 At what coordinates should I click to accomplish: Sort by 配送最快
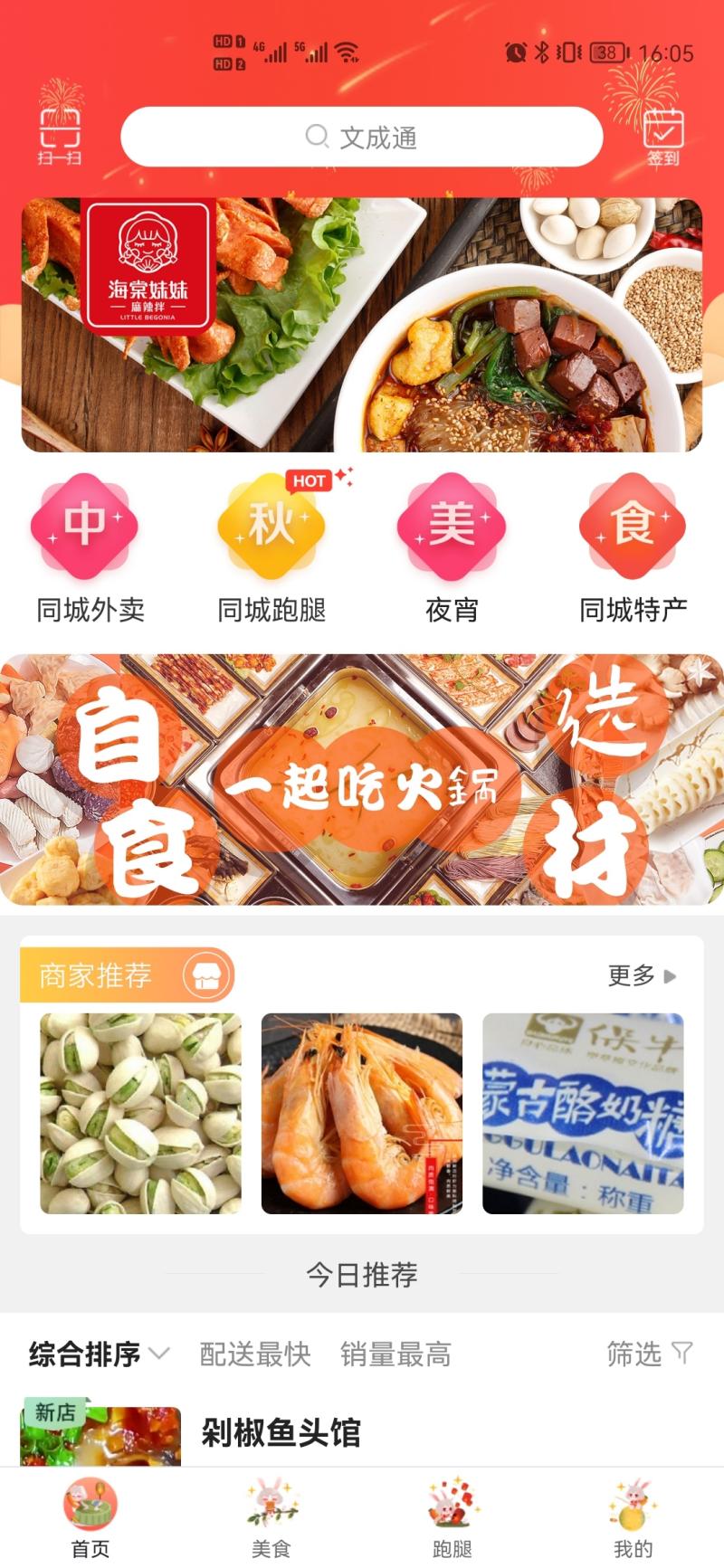[255, 1354]
